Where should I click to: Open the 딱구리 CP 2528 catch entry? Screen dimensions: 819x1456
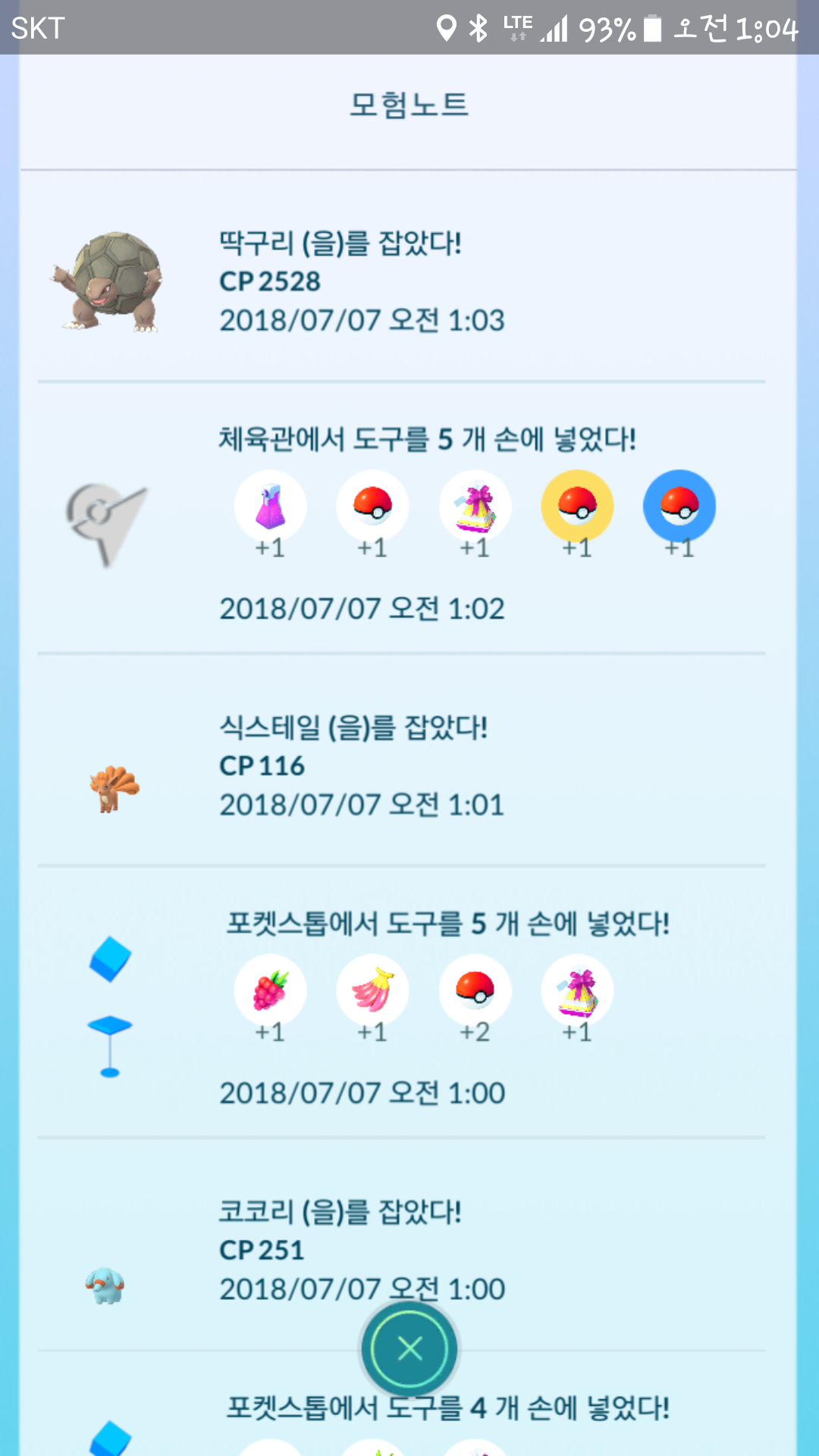pyautogui.click(x=361, y=281)
